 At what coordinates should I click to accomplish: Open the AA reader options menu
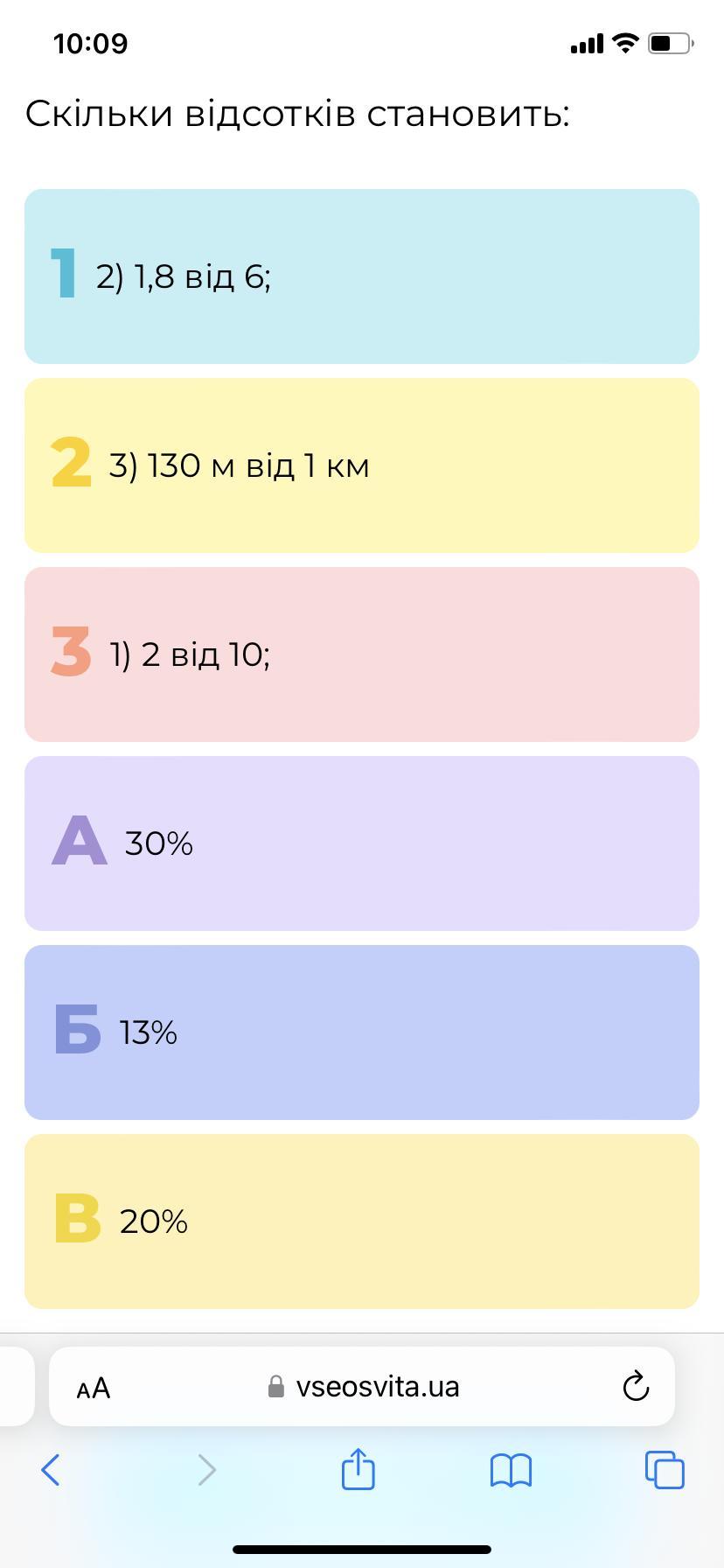(94, 1388)
